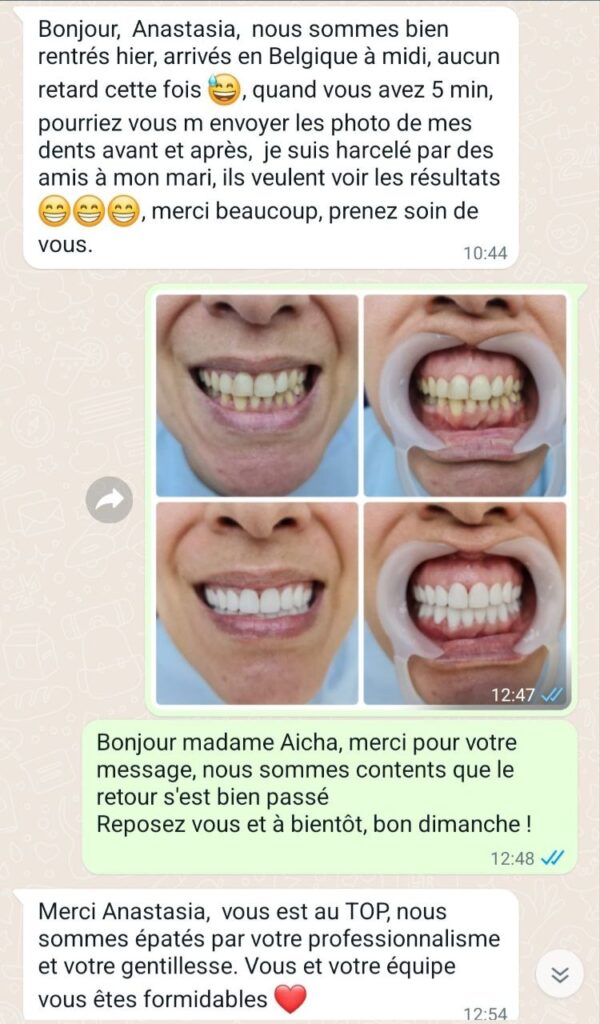Open the before smile photo without retractor
Screen dimensions: 600x1024
(257, 395)
